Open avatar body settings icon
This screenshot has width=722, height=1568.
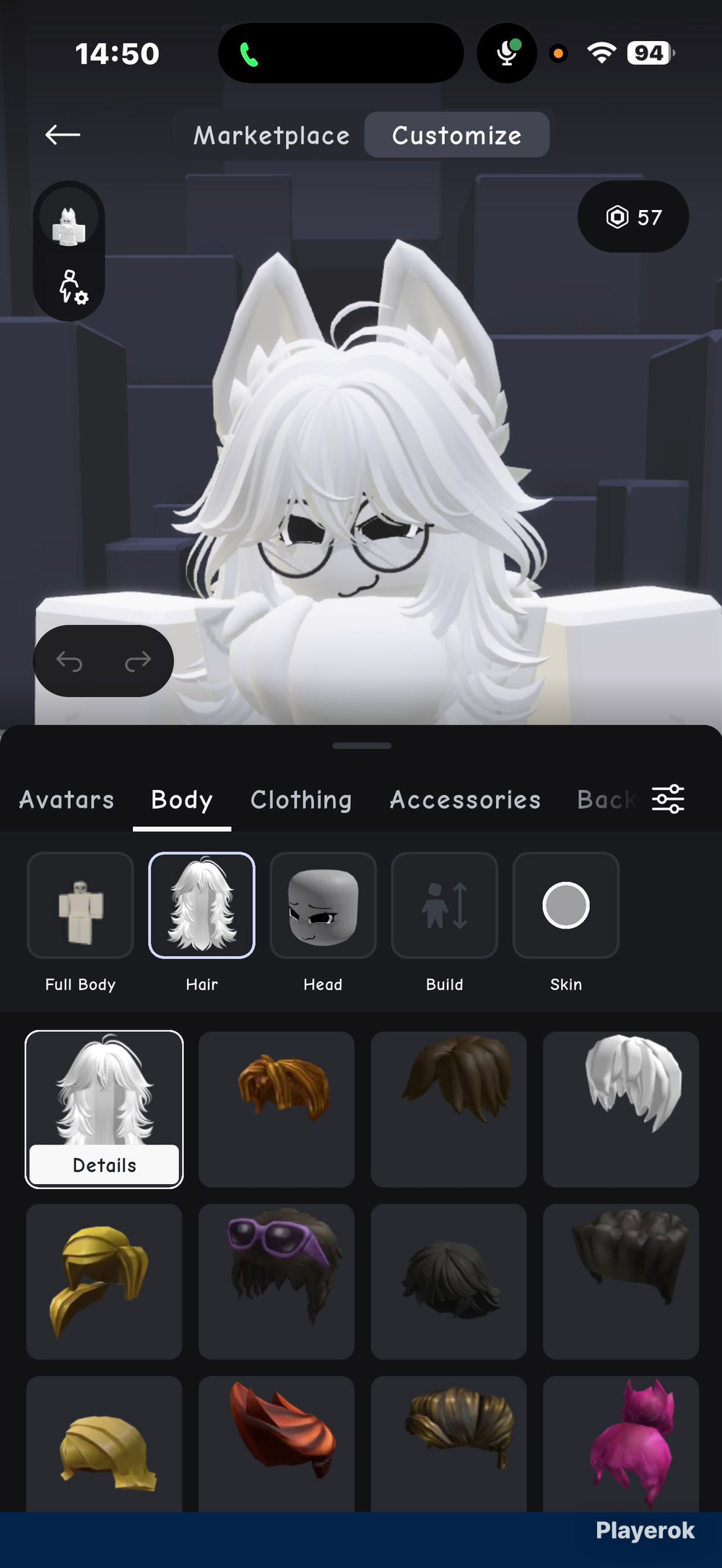click(72, 287)
